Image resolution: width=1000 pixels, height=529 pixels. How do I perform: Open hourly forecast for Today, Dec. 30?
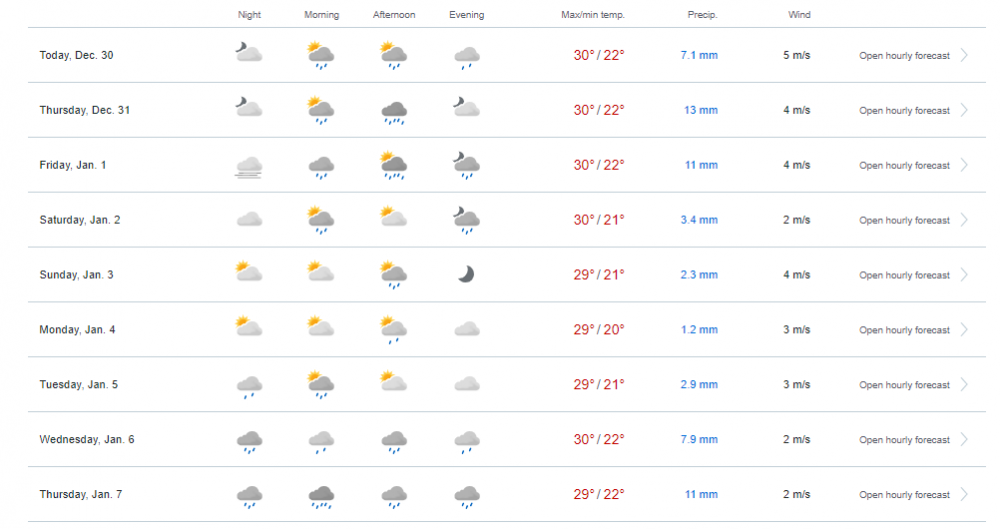pos(904,56)
